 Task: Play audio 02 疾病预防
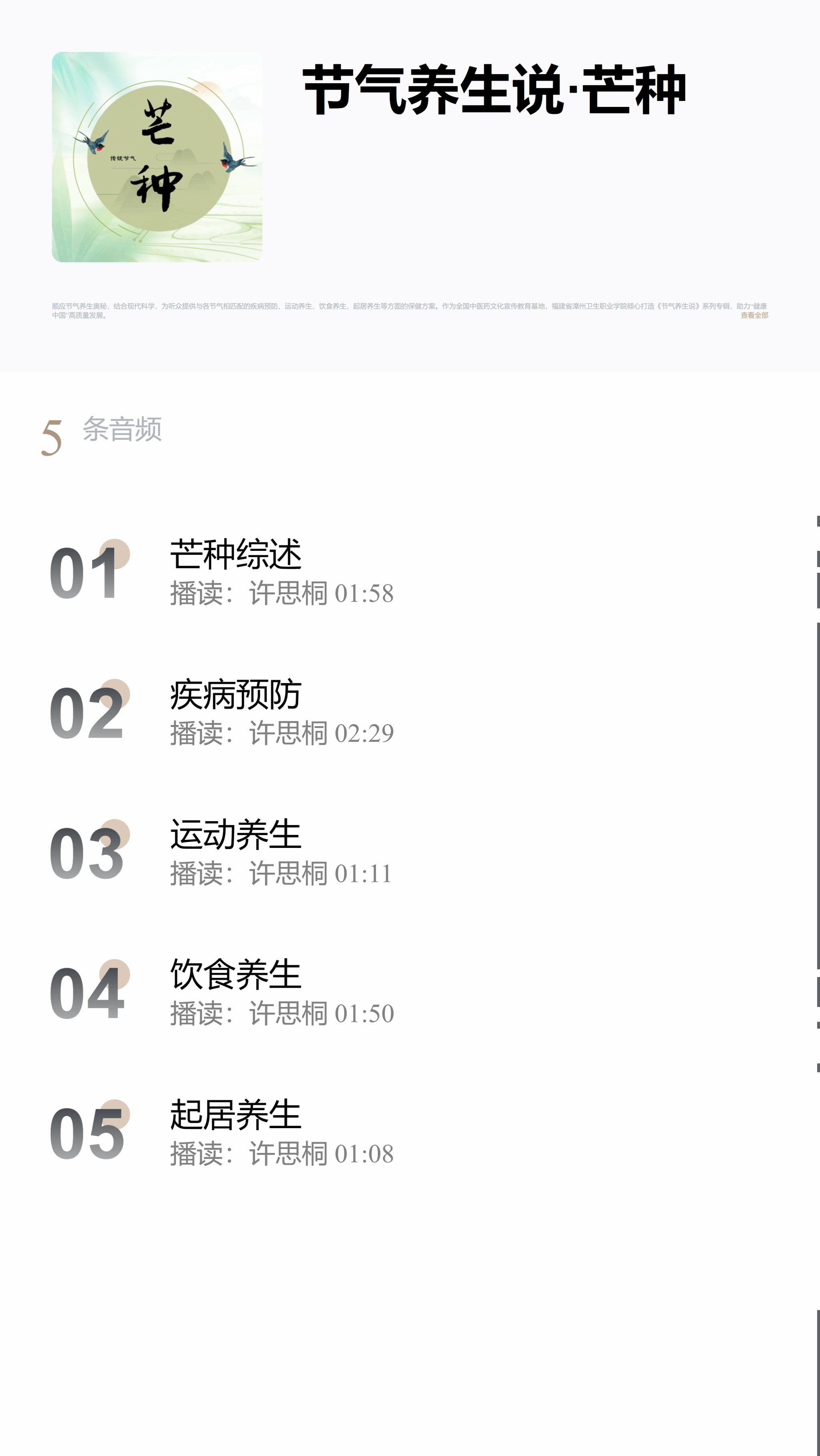pyautogui.click(x=236, y=695)
